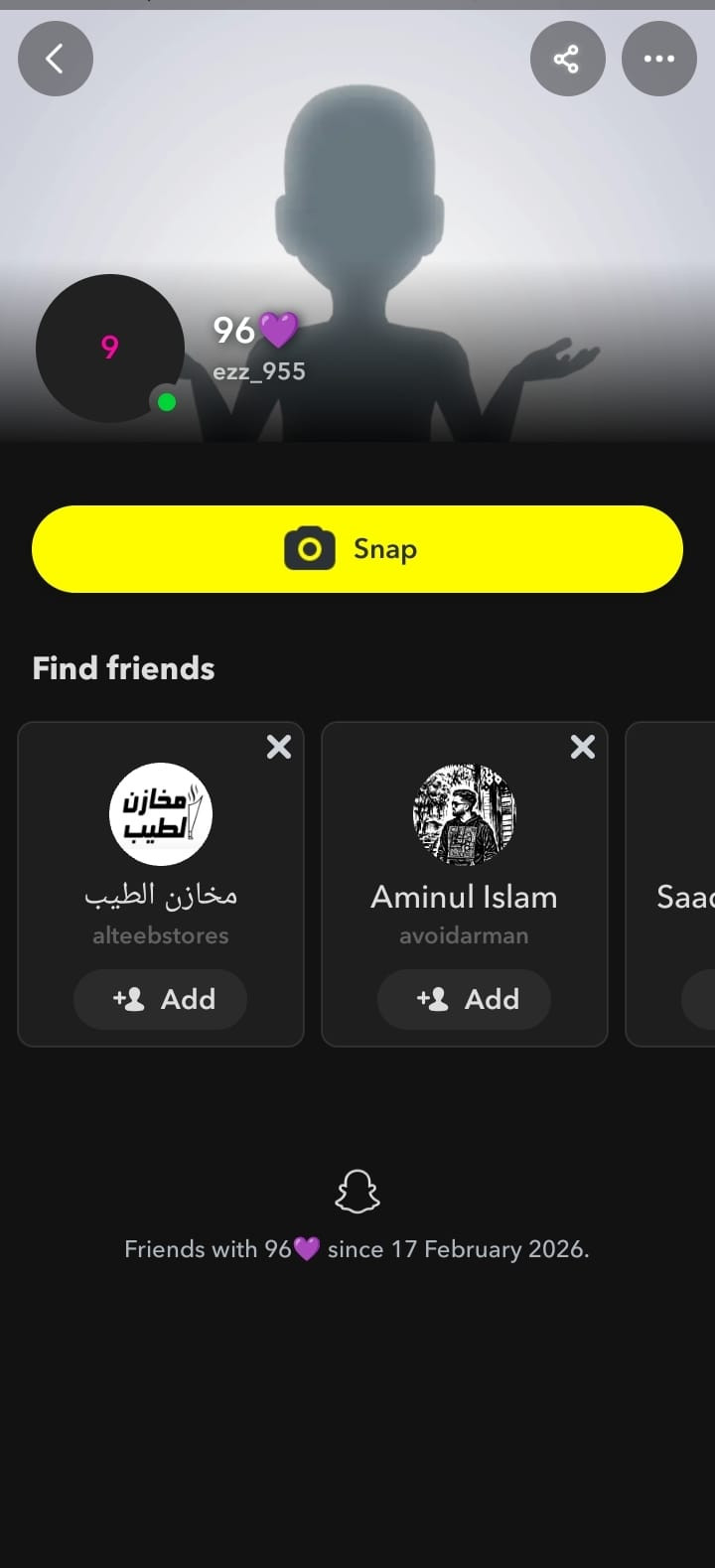Add Aminul Islam as a friend
The height and width of the screenshot is (1568, 715).
pos(464,999)
